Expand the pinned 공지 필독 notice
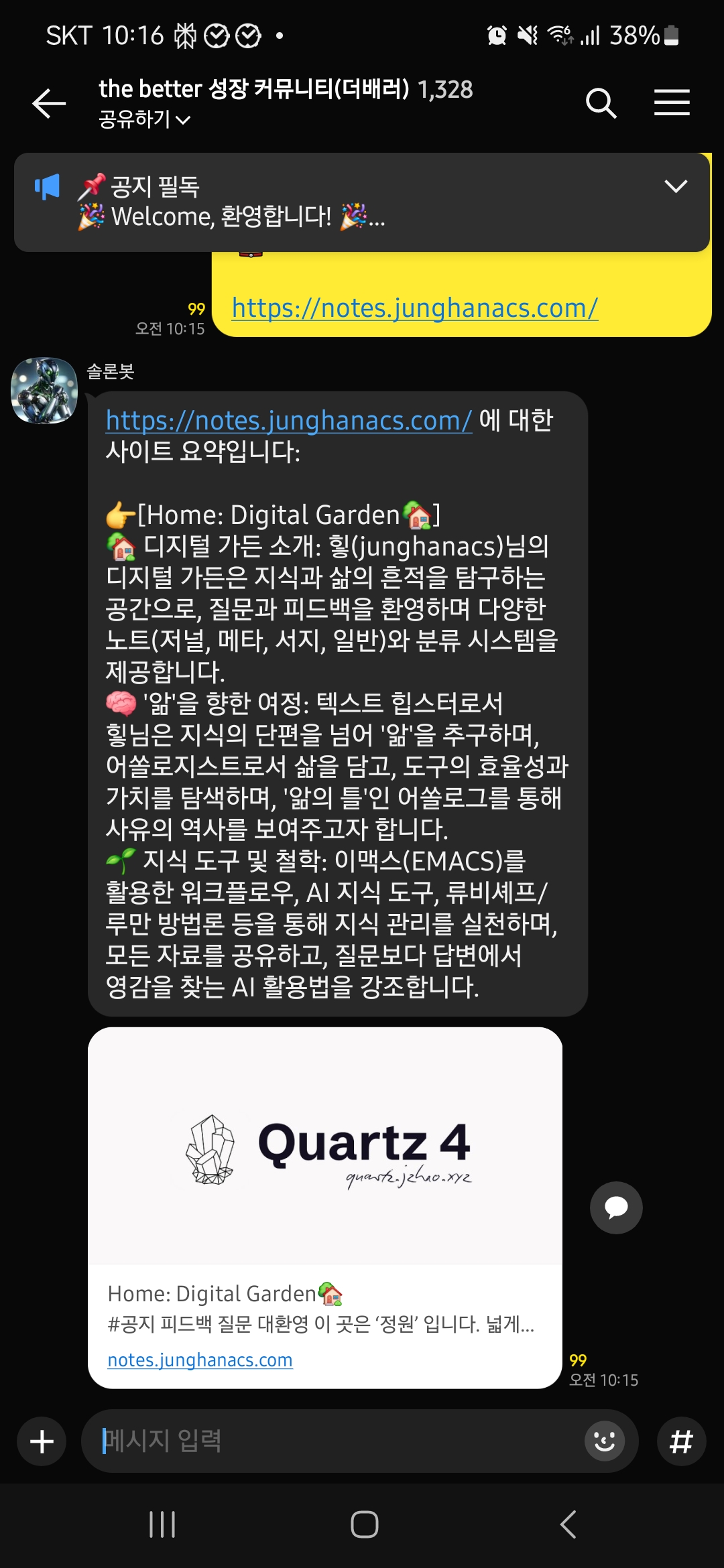 [675, 186]
